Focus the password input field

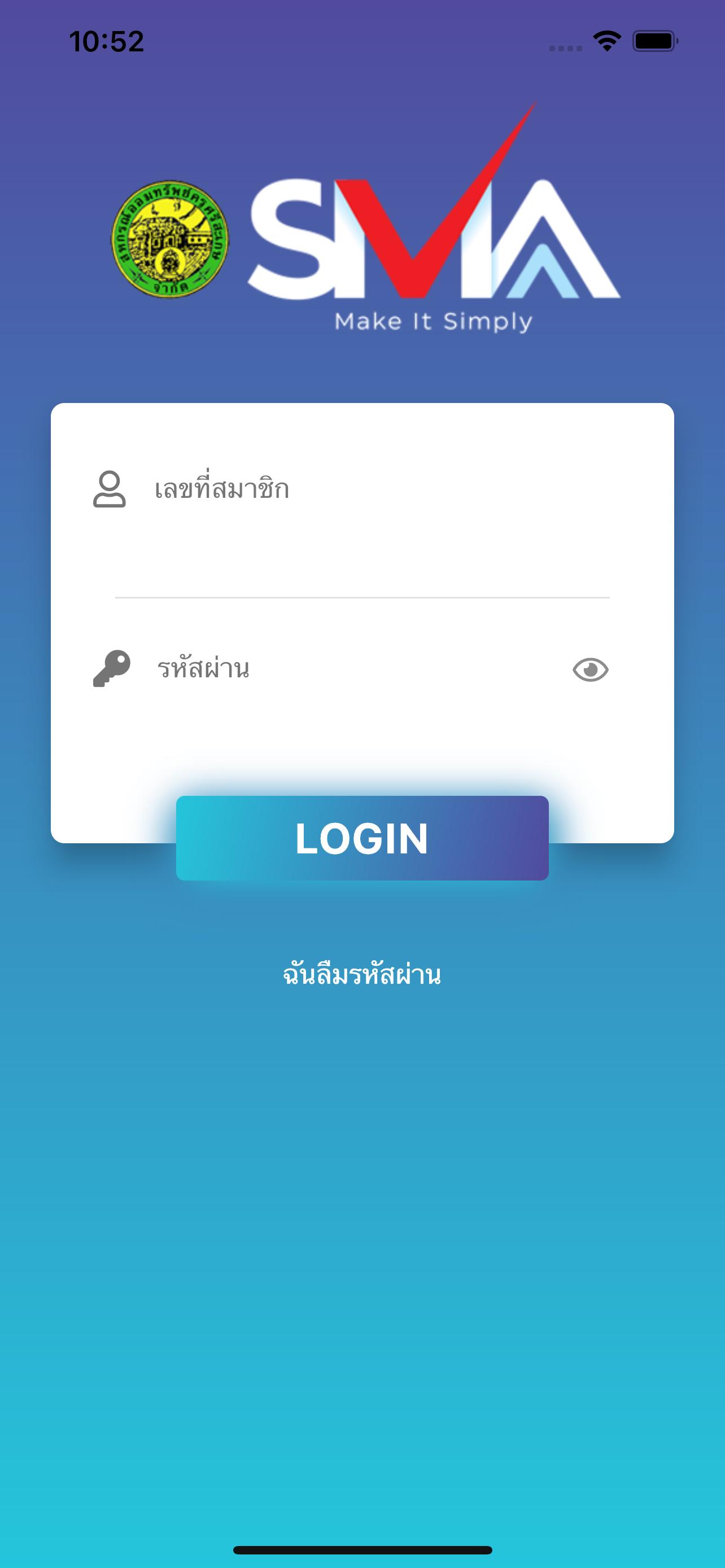[353, 669]
